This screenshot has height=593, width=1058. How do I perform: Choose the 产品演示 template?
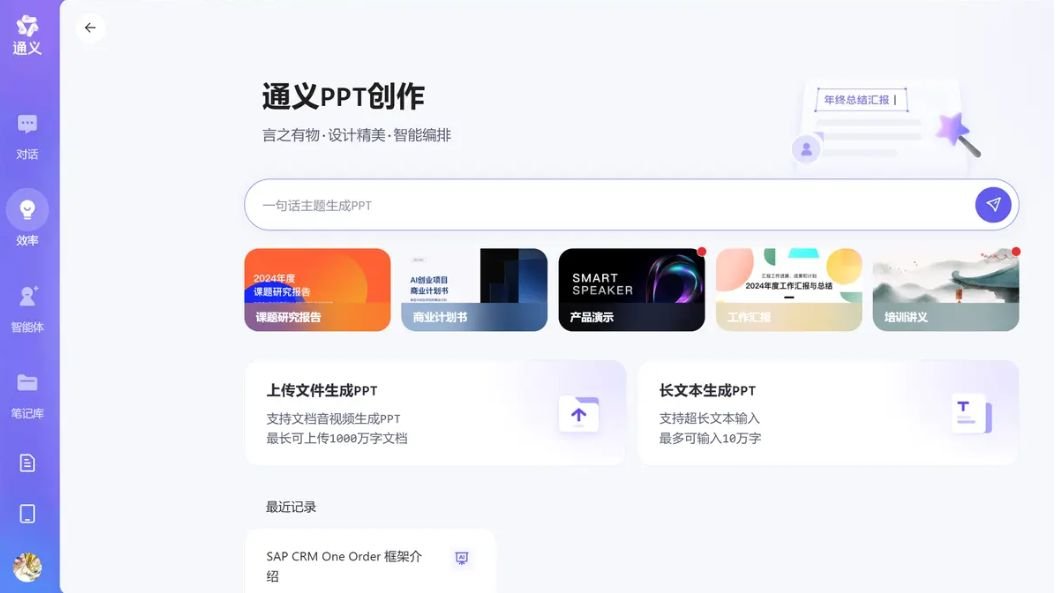(x=631, y=290)
